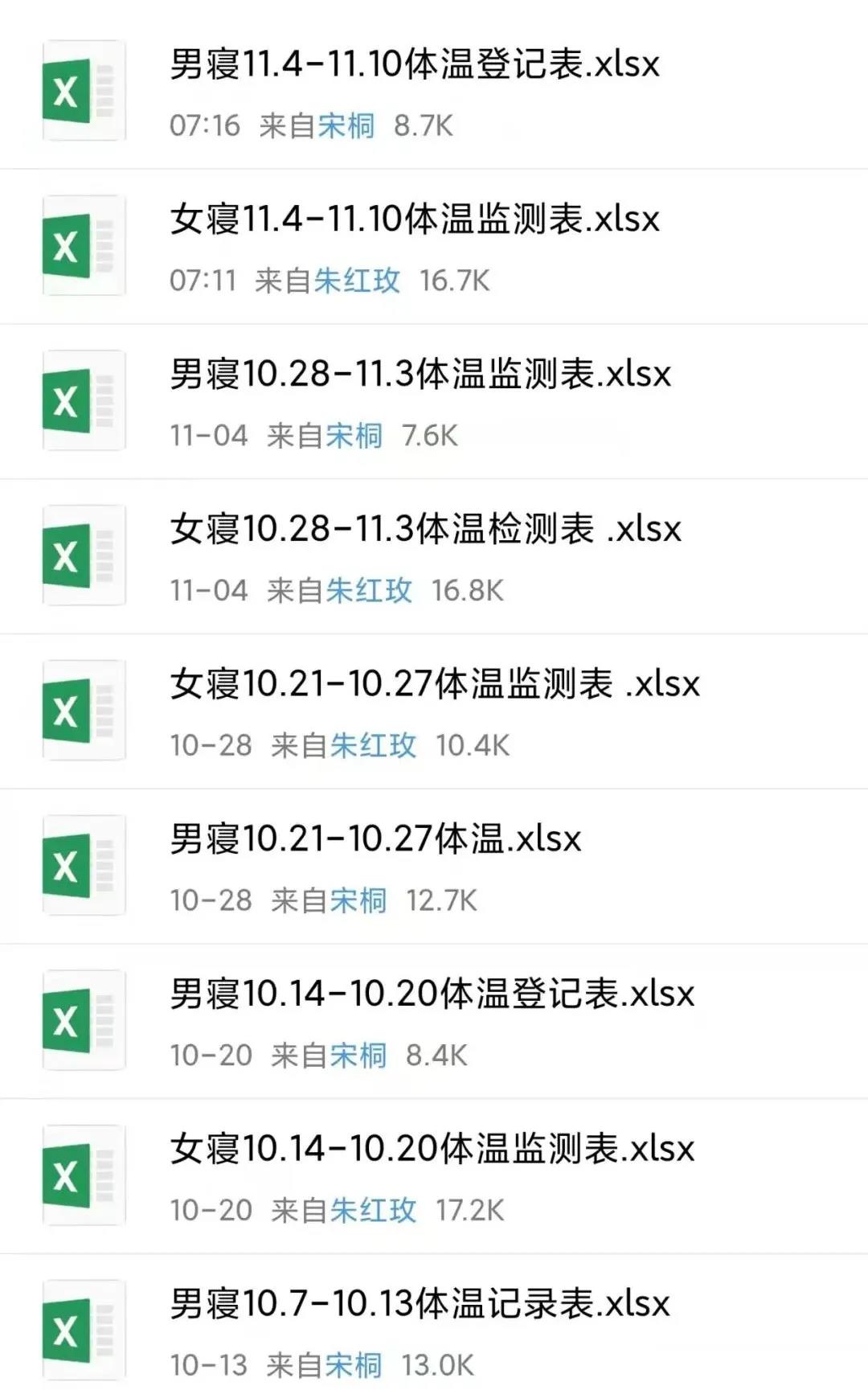Open 男寝10.28-11.3体温监测表.xlsx file
Screen dimensions: 868x1390
click(x=434, y=401)
